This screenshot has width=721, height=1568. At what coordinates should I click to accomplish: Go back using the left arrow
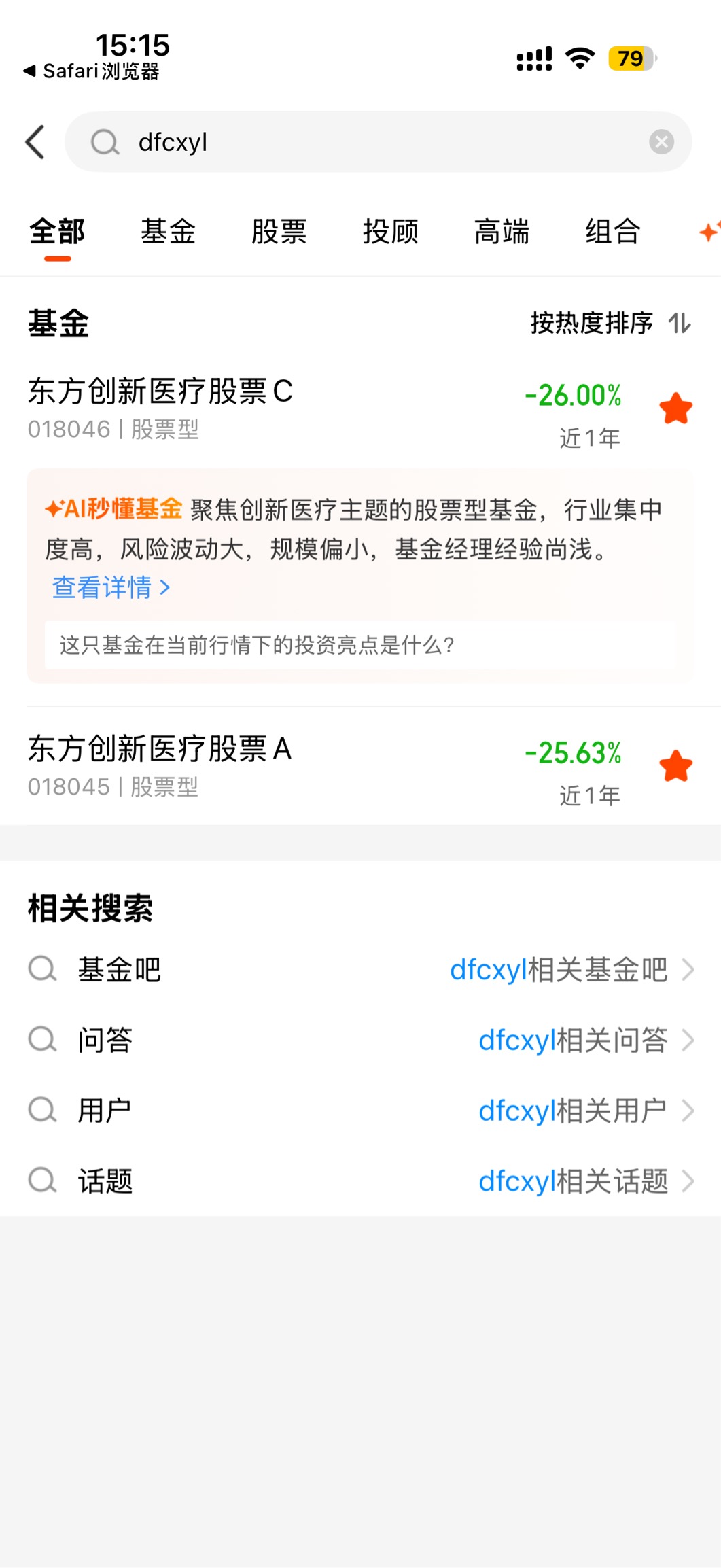[35, 142]
